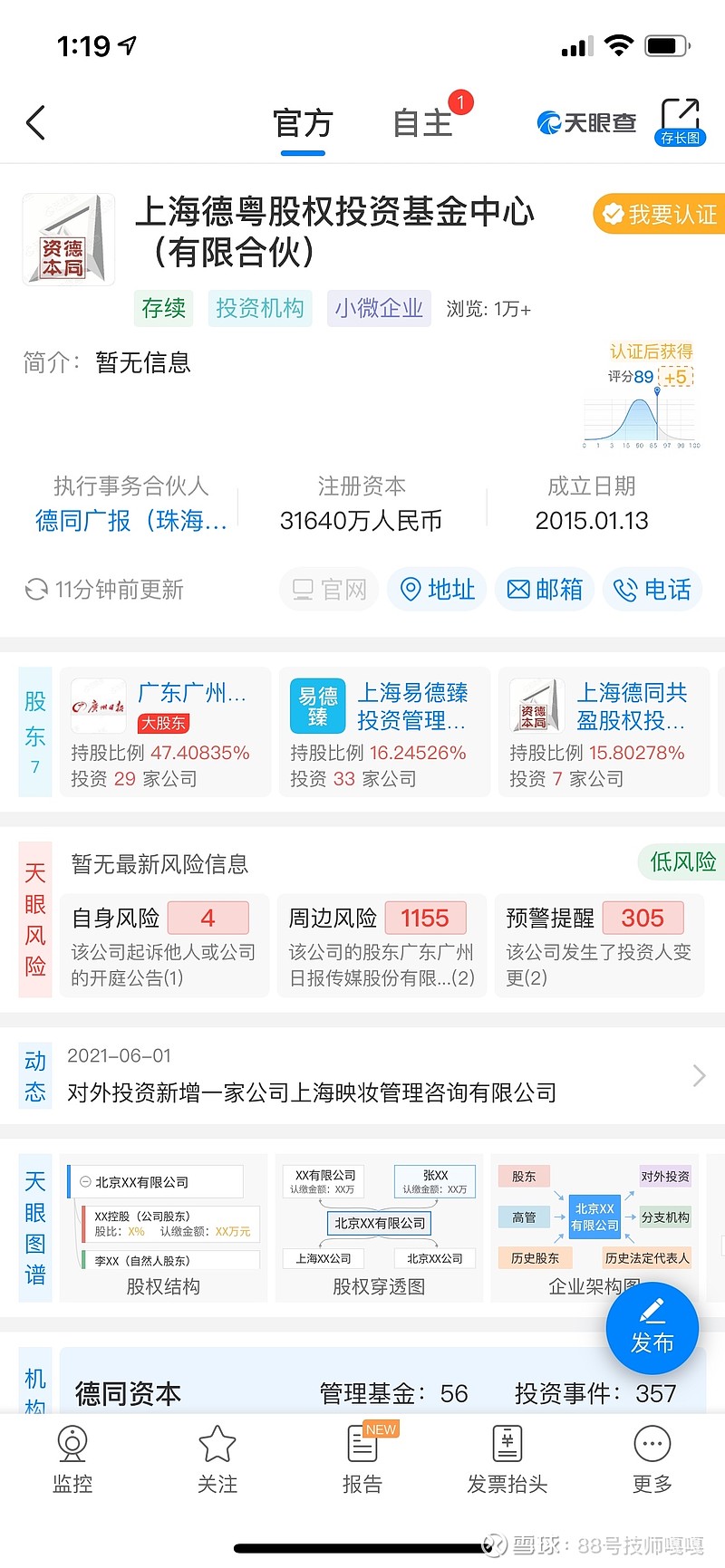This screenshot has height=1568, width=725.
Task: Select the 官方 tab
Action: pyautogui.click(x=303, y=122)
